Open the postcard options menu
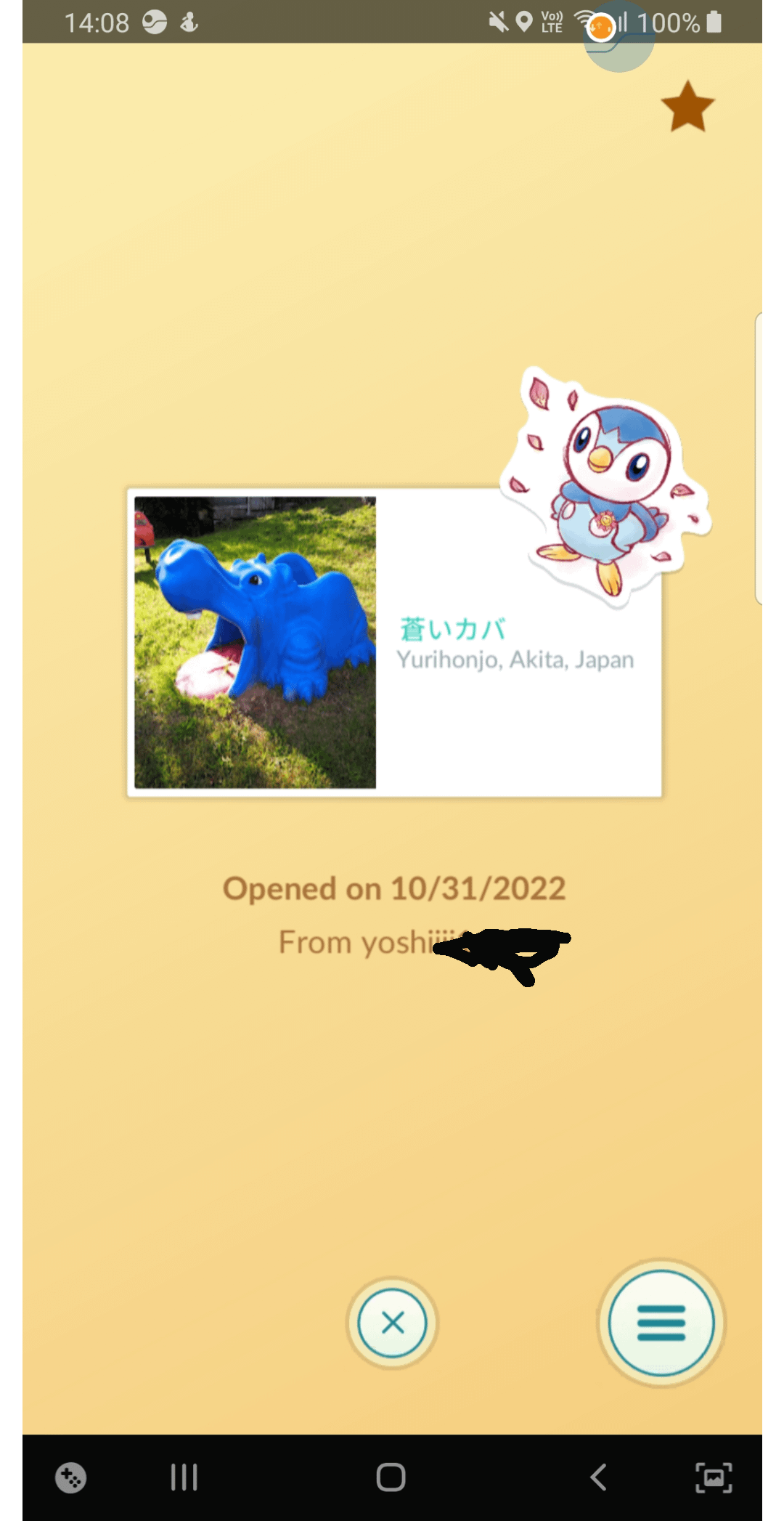The height and width of the screenshot is (1521, 784). point(661,1323)
